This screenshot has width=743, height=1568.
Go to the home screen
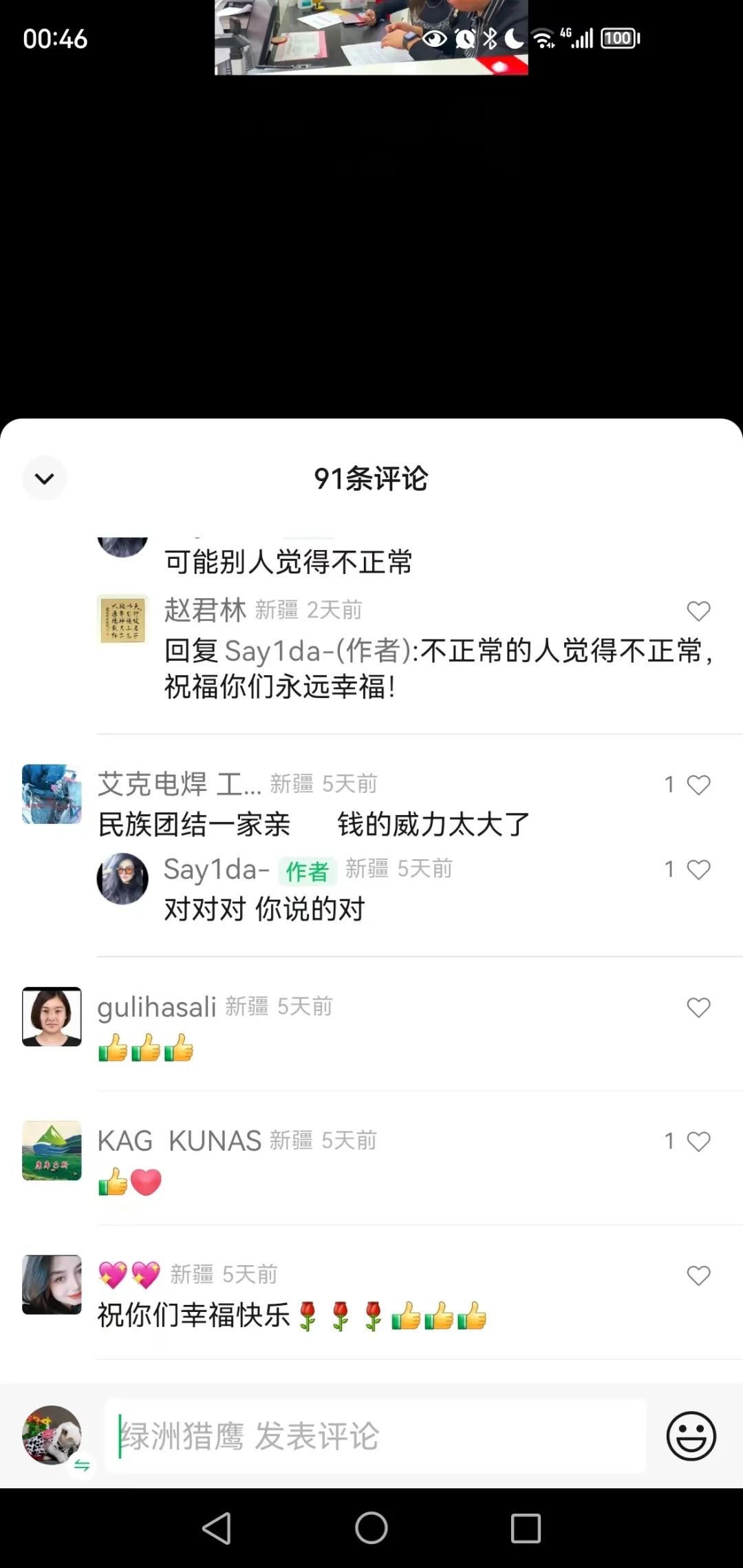coord(371,1528)
